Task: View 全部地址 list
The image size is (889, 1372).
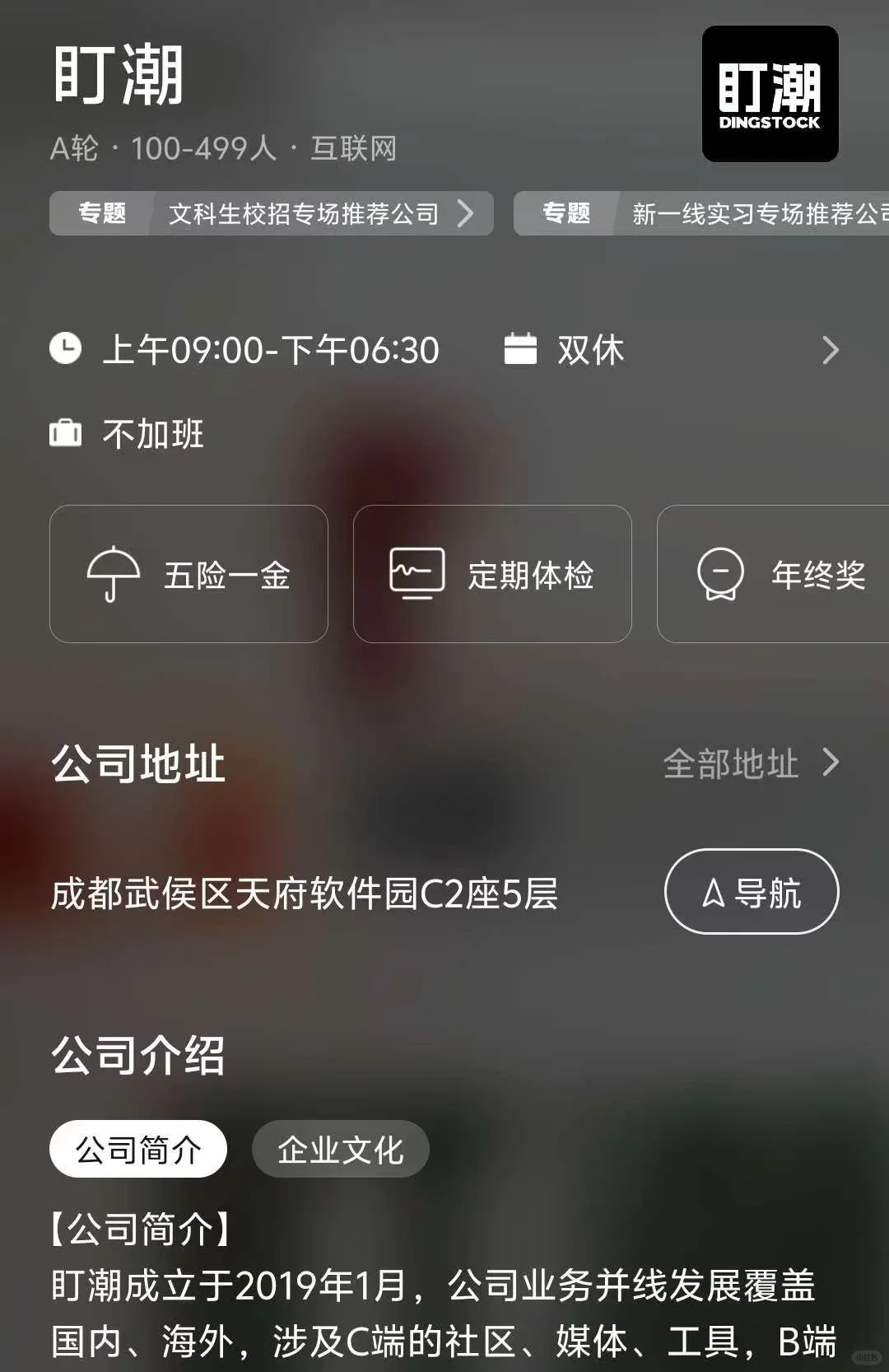Action: pos(751,763)
